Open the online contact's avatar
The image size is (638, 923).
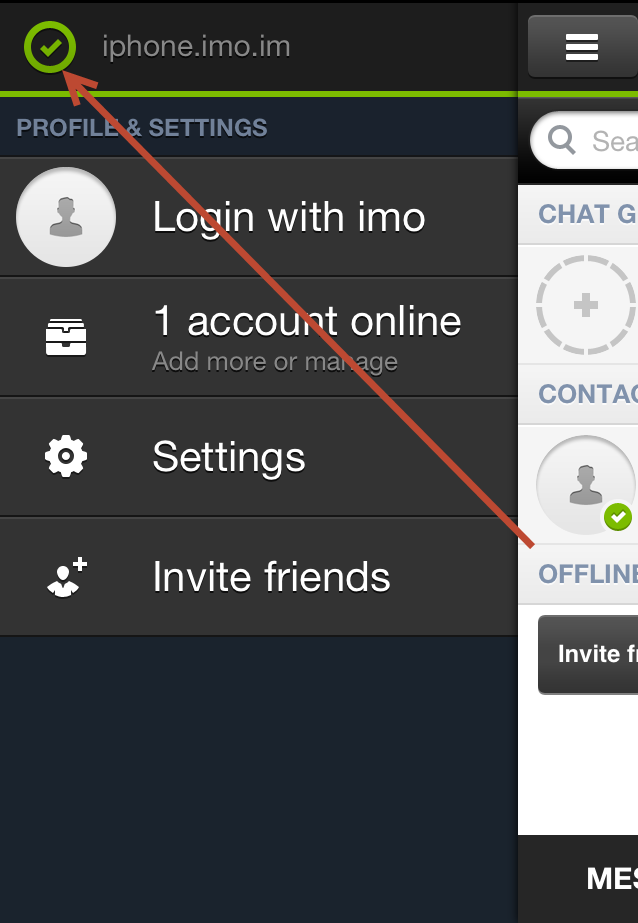pyautogui.click(x=585, y=485)
